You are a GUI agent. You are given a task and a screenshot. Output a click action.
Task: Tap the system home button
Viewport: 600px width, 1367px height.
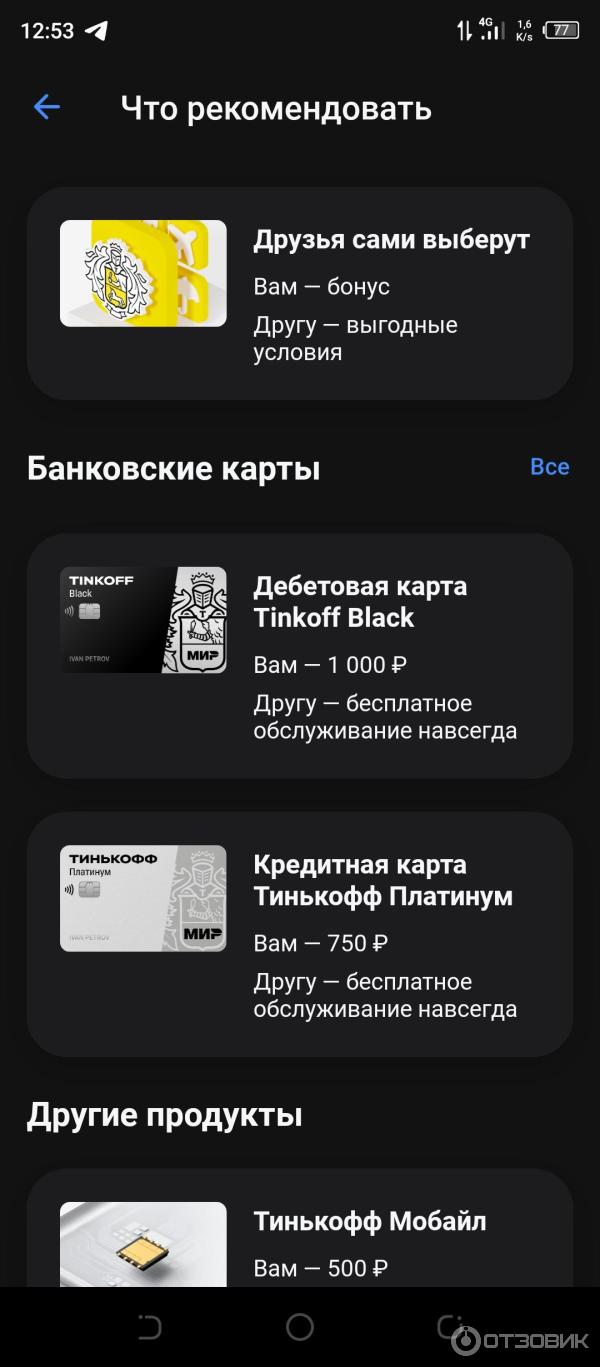tap(300, 1327)
